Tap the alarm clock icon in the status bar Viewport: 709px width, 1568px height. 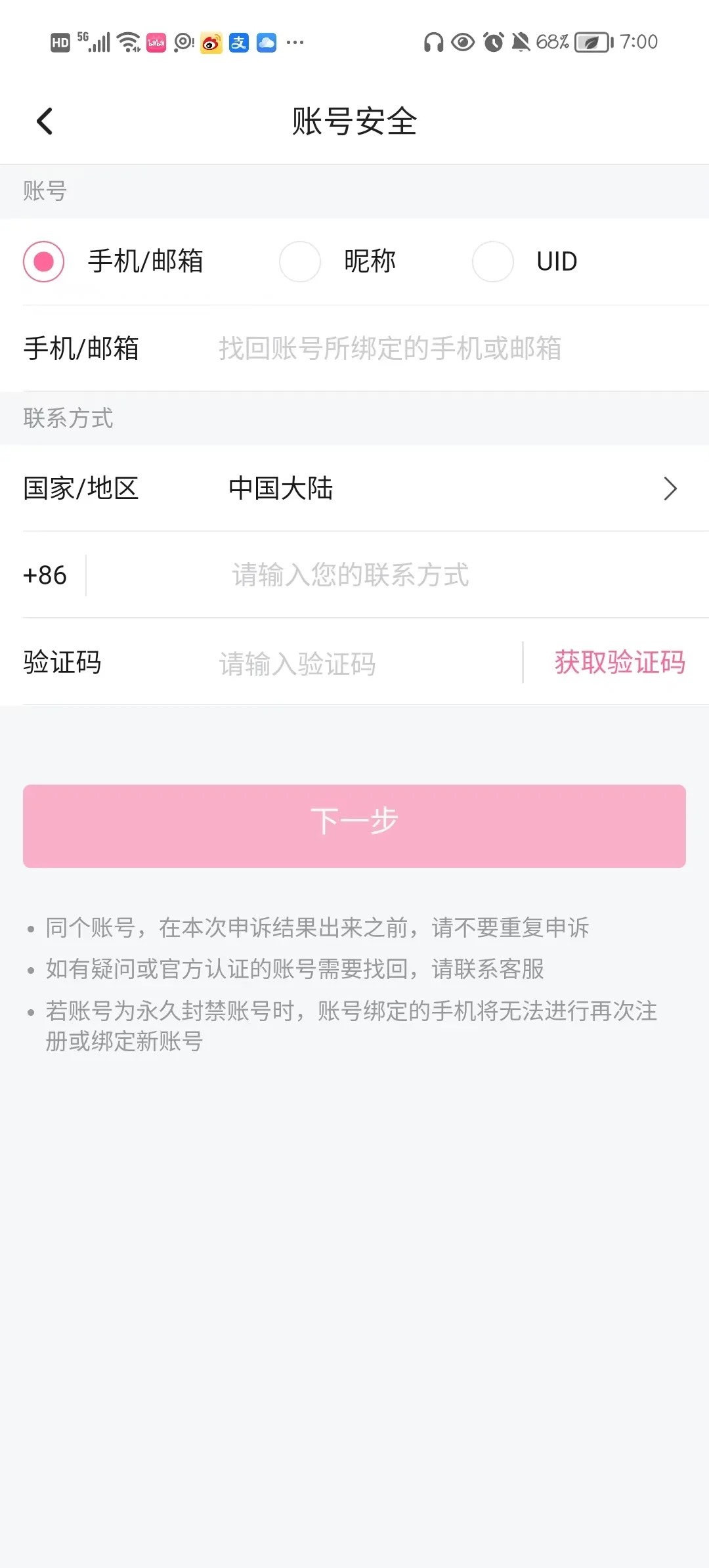pos(493,41)
